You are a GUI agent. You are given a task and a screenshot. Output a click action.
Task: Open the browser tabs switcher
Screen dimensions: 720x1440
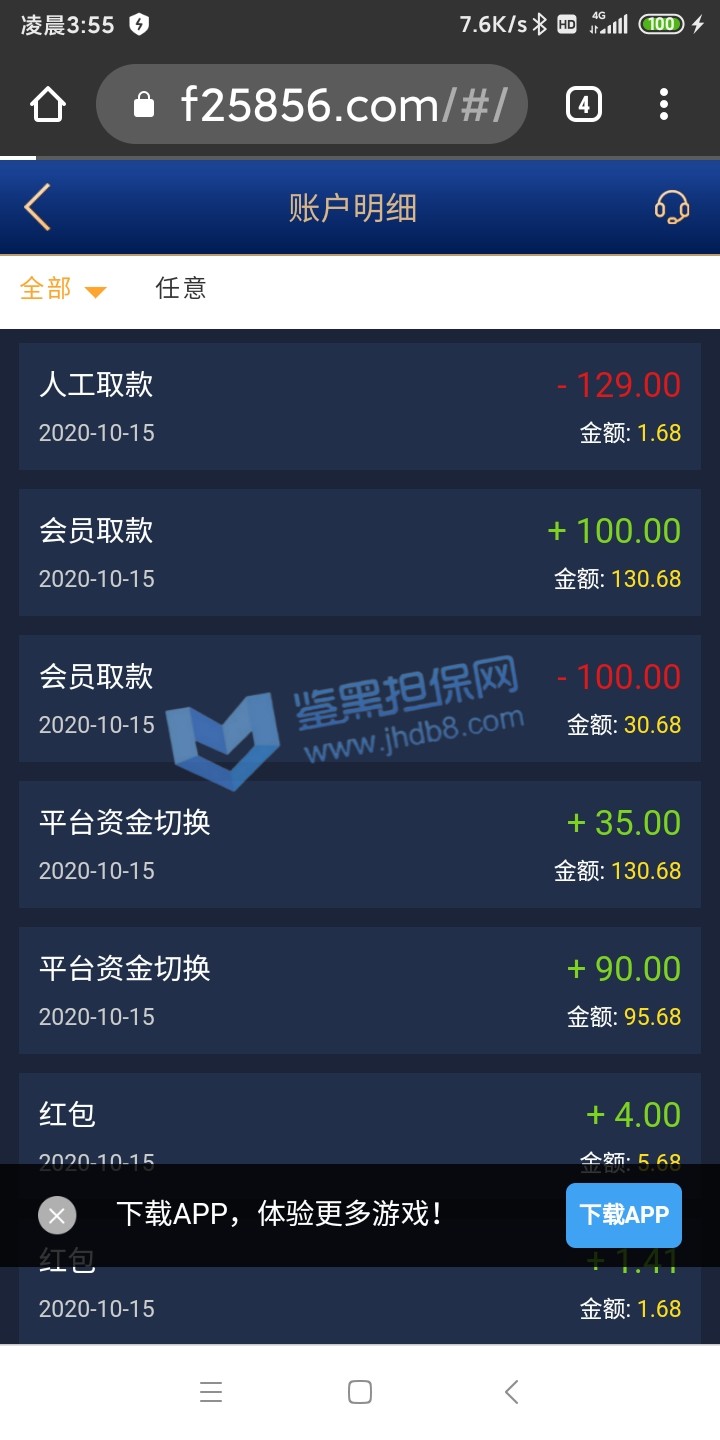(x=584, y=105)
